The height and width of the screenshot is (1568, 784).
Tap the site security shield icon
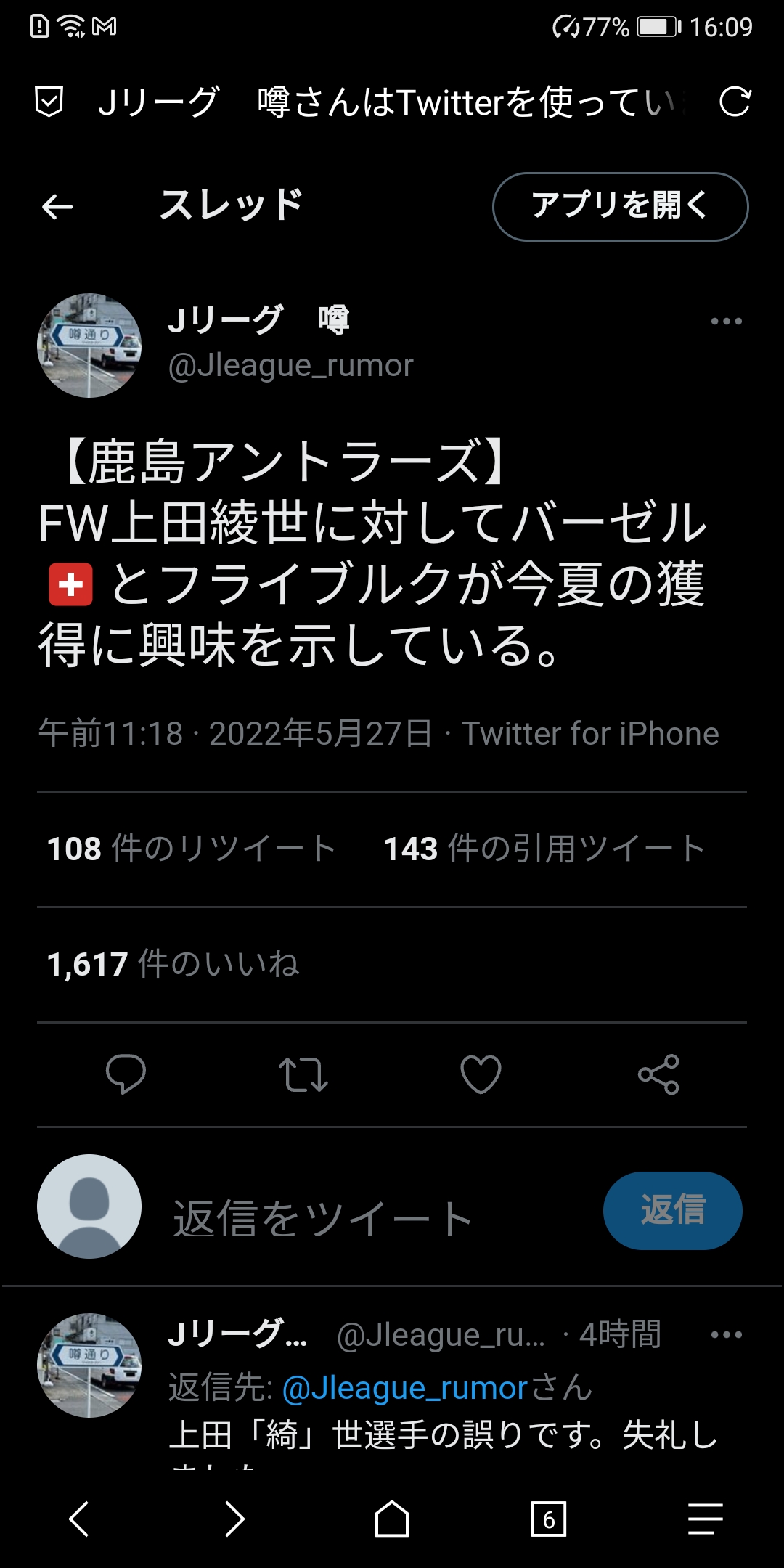(x=49, y=102)
